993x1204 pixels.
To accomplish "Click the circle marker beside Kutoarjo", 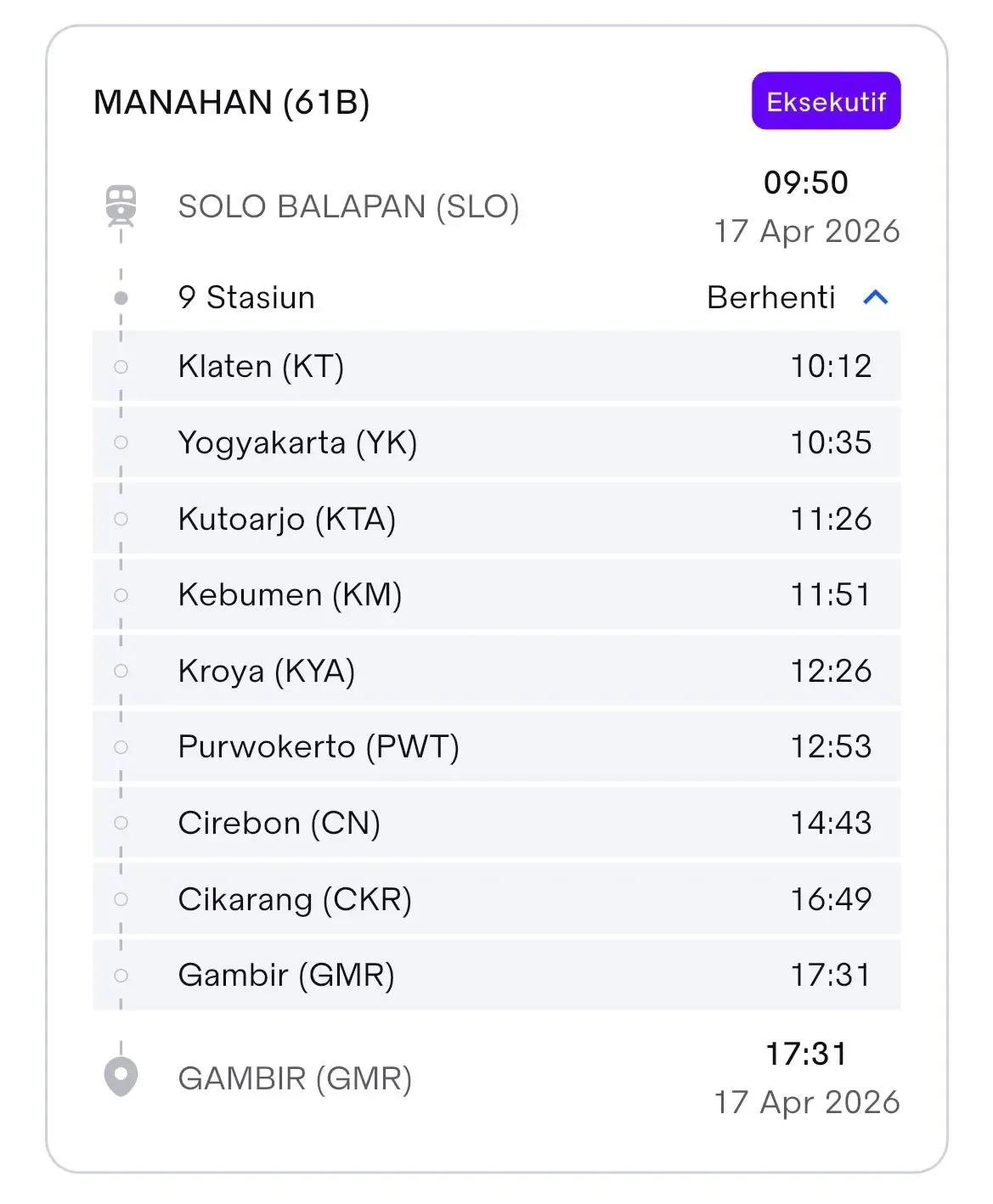I will 121,519.
